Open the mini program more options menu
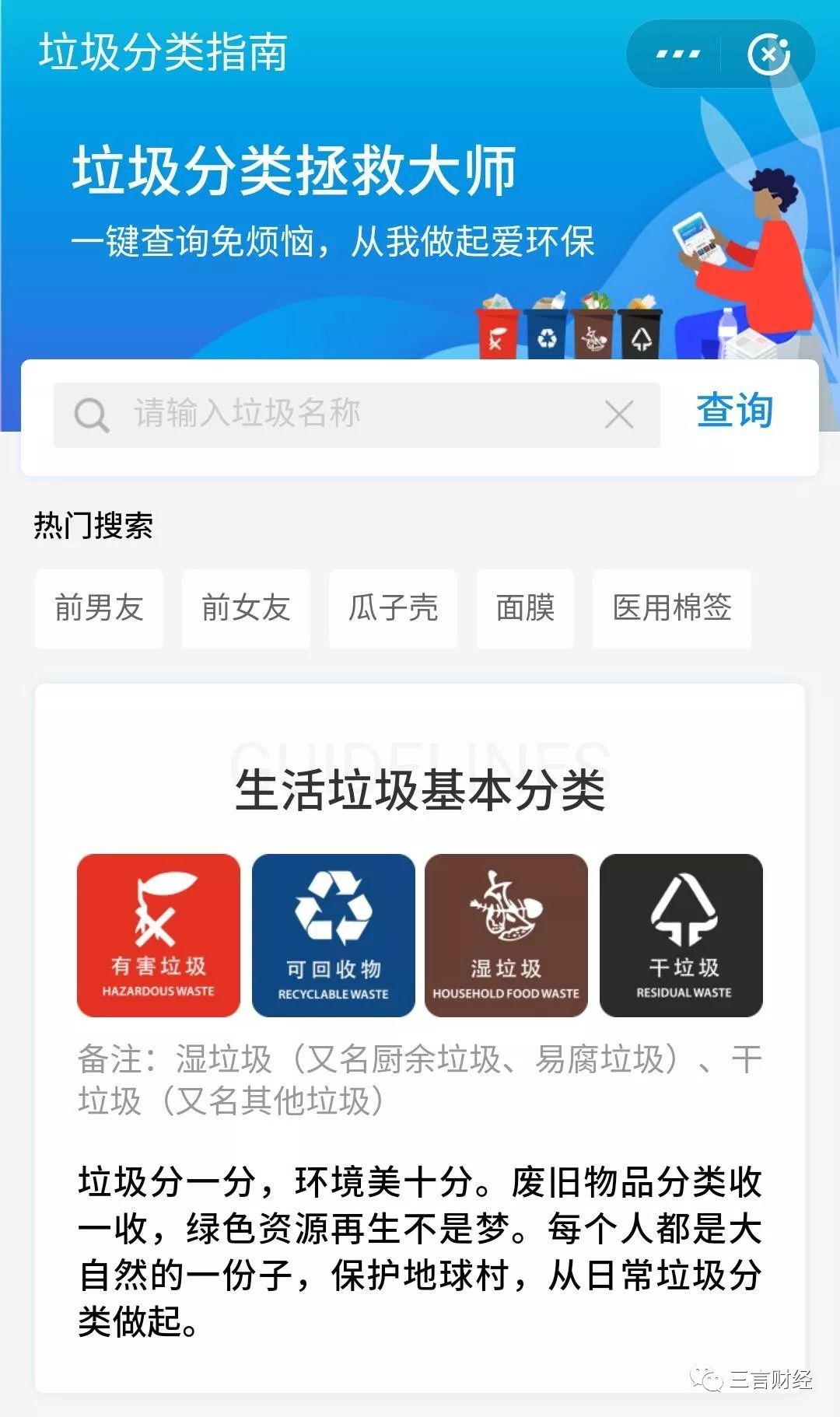Screen dimensions: 840x1417 (x=677, y=54)
